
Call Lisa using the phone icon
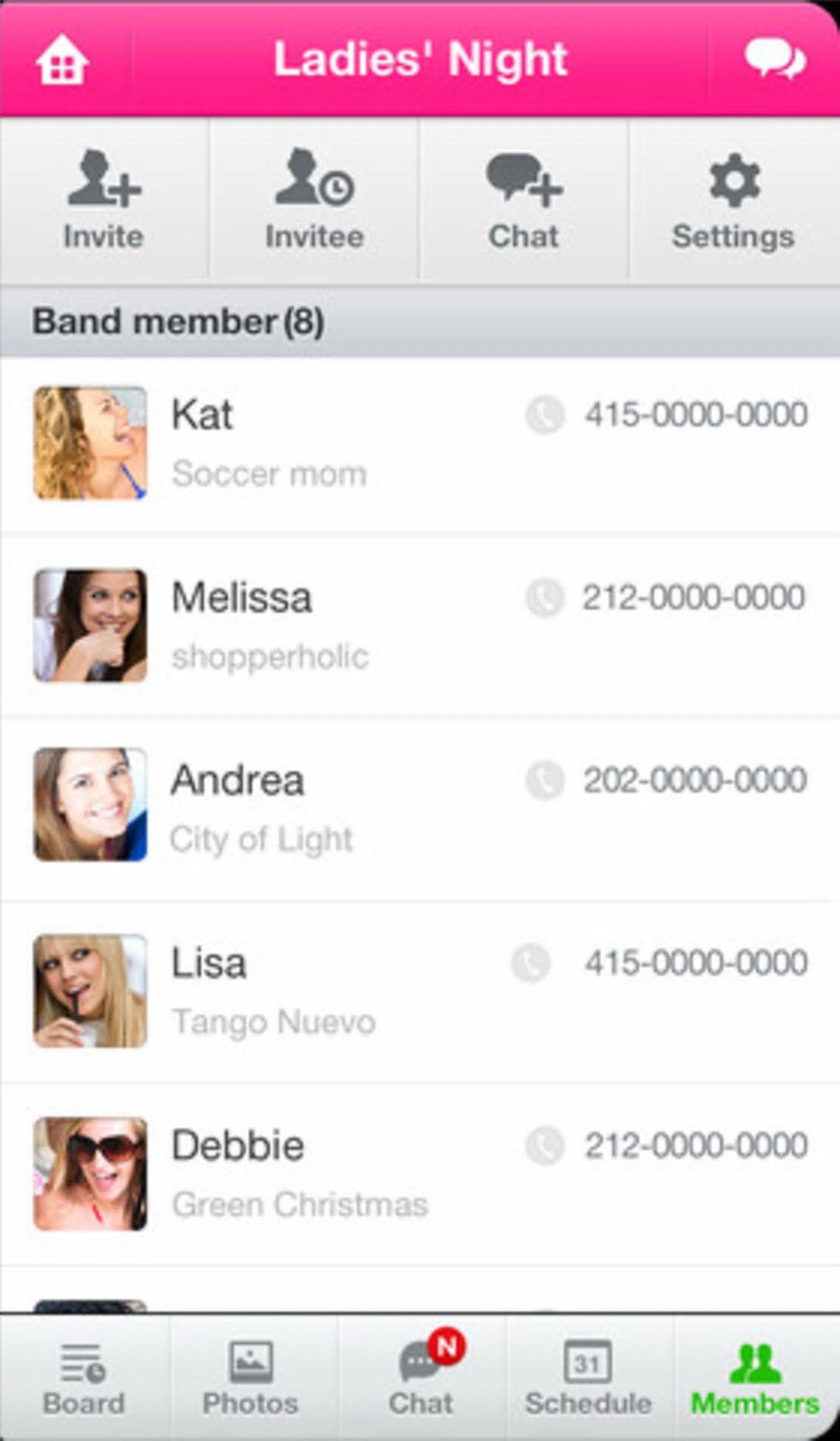coord(530,963)
